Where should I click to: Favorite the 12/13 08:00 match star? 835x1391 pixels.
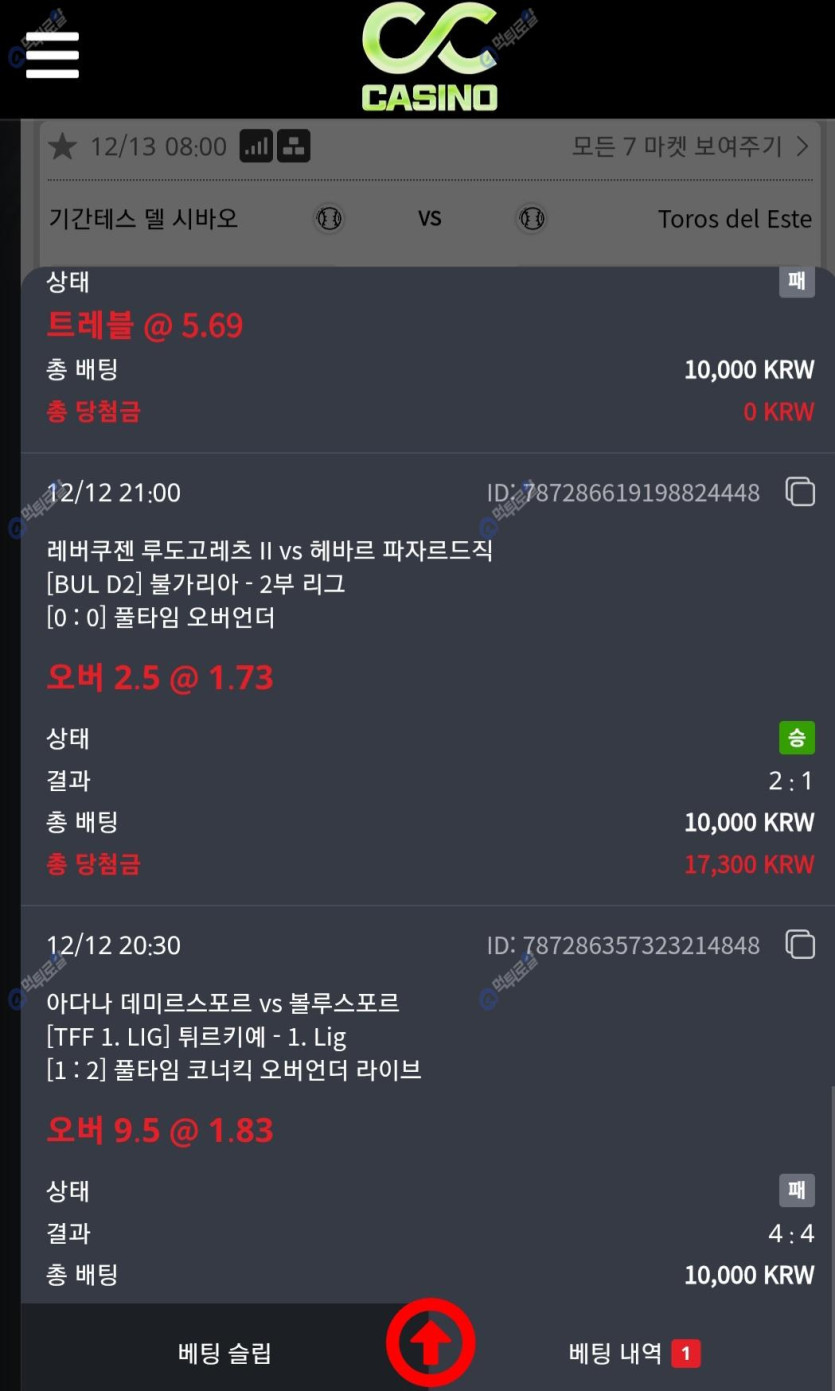tap(63, 147)
